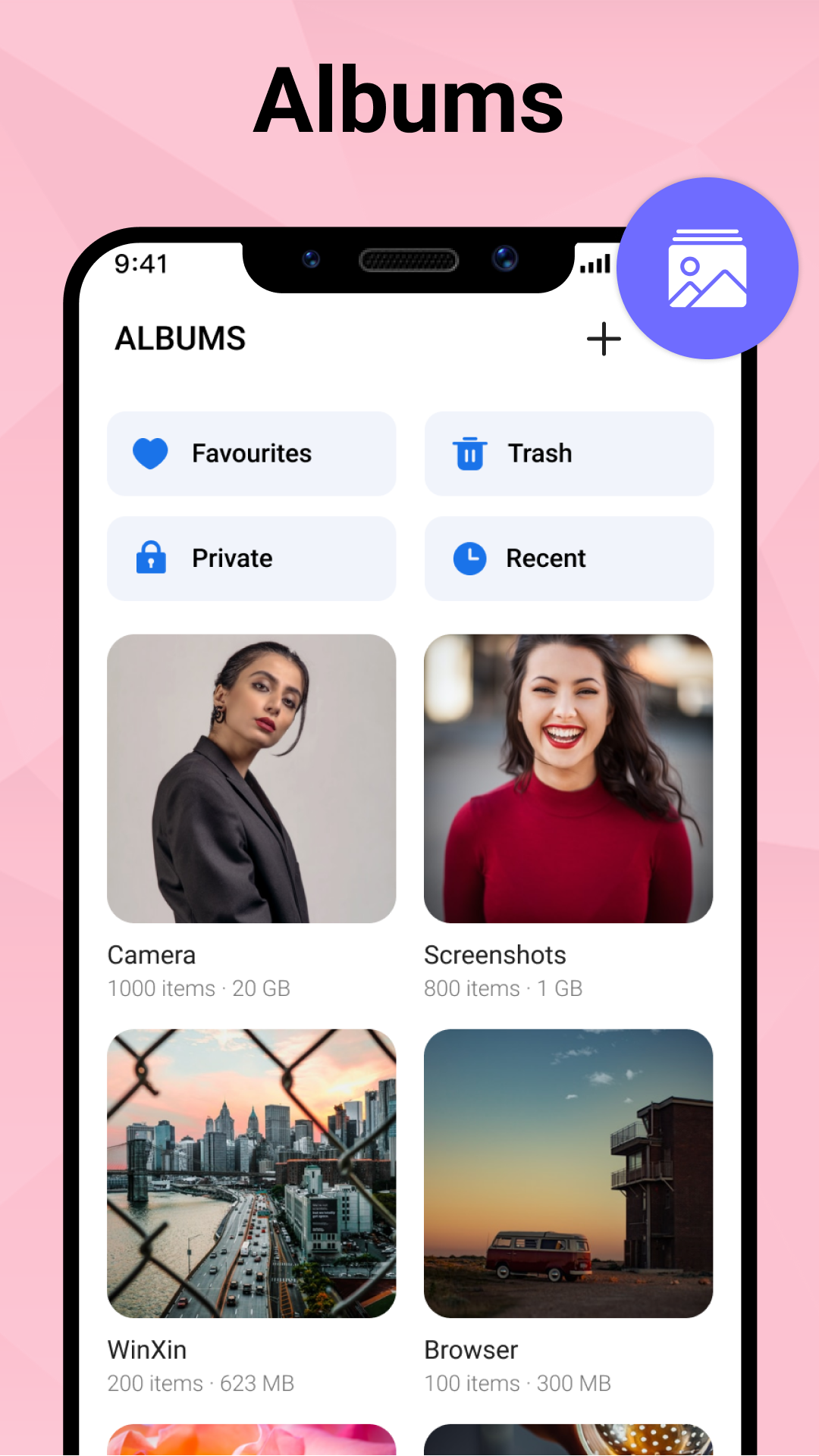Open the WinXin album thumbnail
Image resolution: width=819 pixels, height=1456 pixels.
click(x=252, y=1172)
